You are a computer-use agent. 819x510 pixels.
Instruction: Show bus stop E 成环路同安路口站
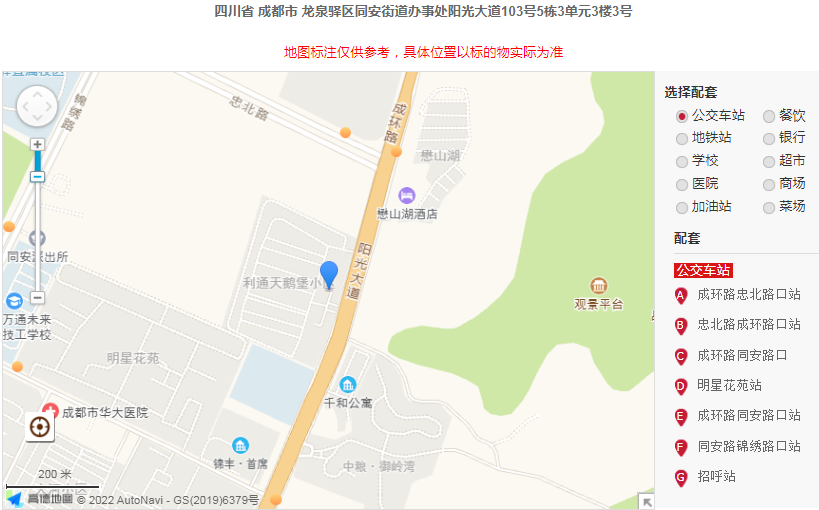(748, 416)
